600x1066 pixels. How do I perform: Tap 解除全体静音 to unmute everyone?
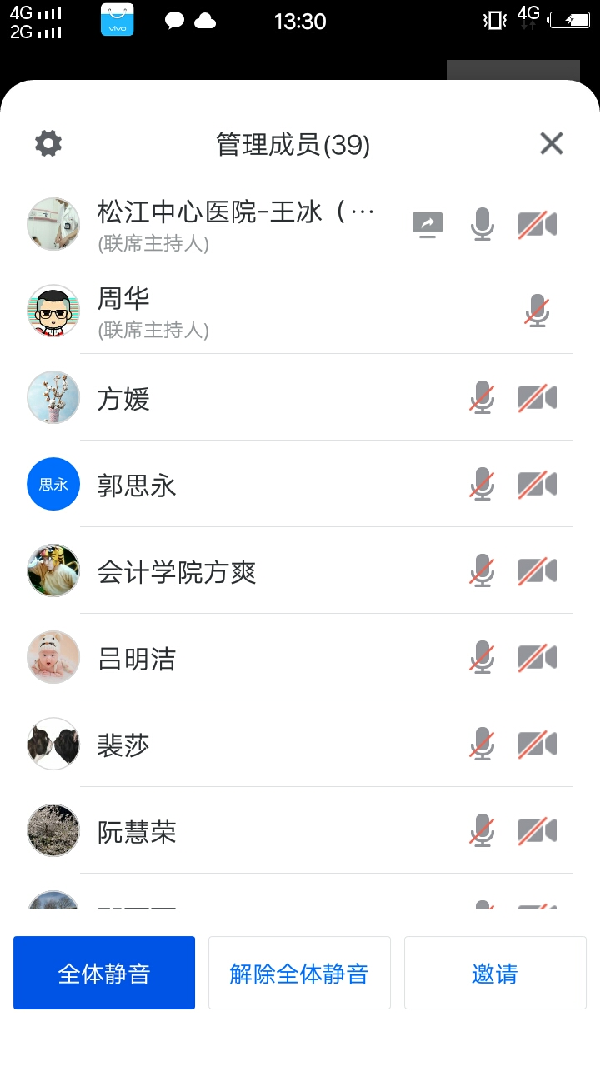[299, 973]
